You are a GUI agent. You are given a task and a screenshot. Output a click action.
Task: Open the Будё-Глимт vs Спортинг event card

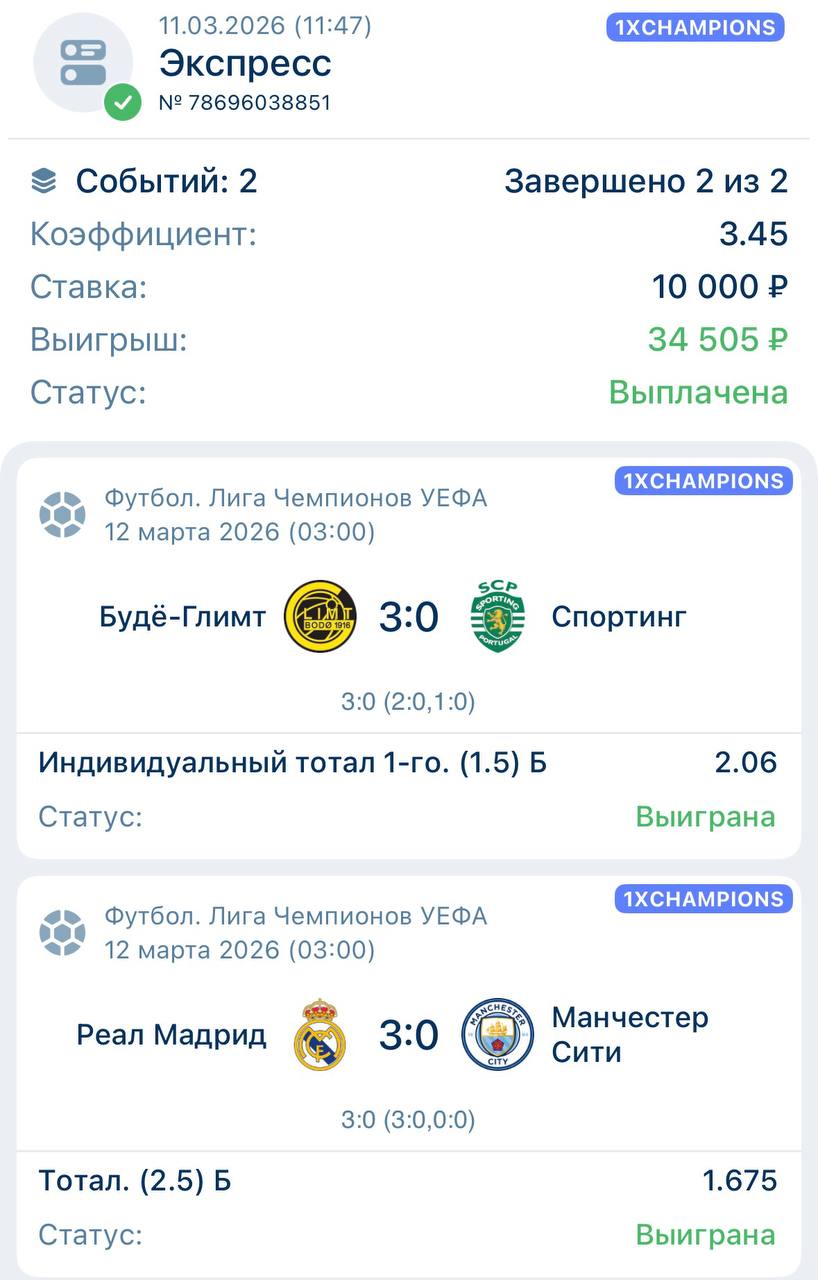408,618
